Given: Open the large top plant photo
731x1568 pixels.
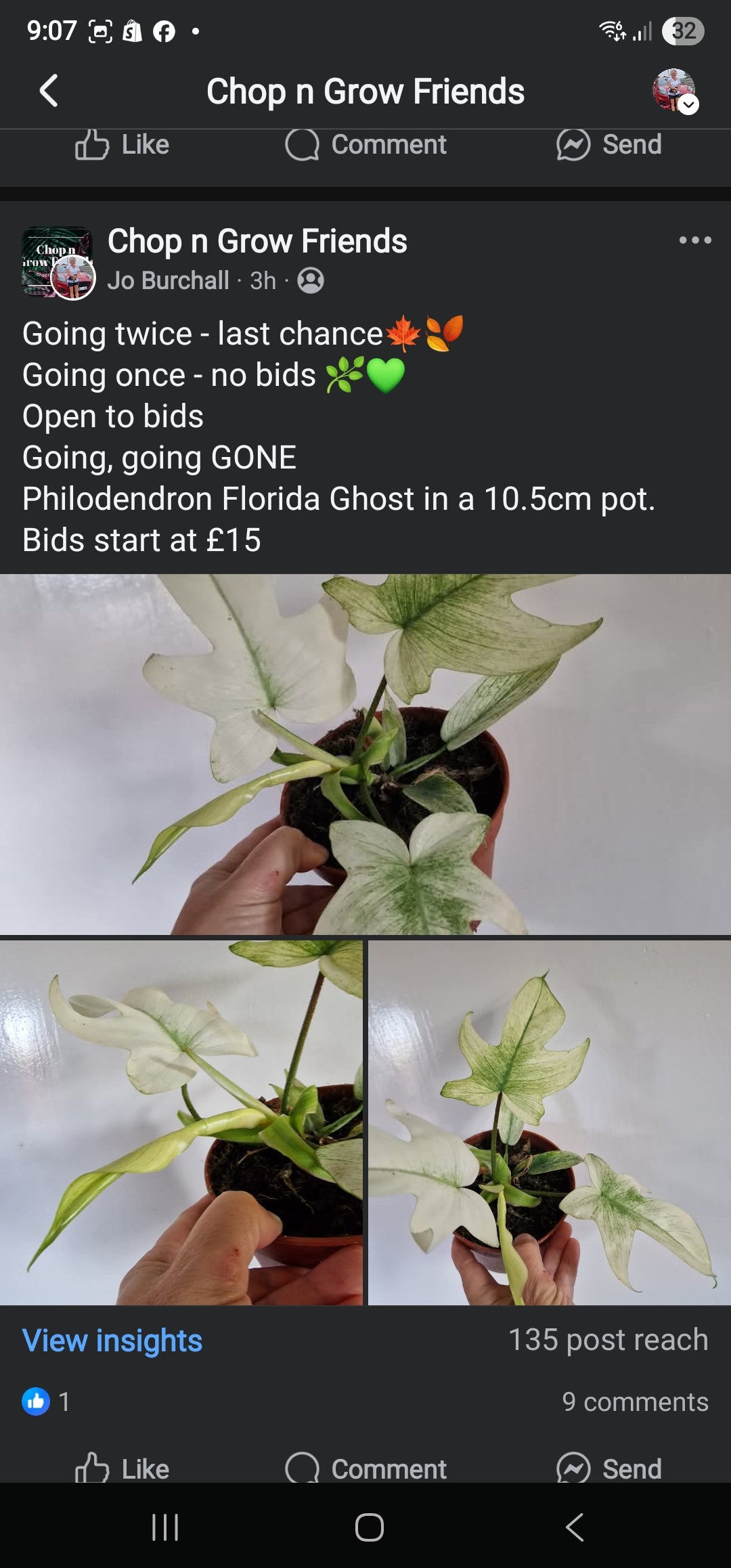Looking at the screenshot, I should (x=365, y=754).
